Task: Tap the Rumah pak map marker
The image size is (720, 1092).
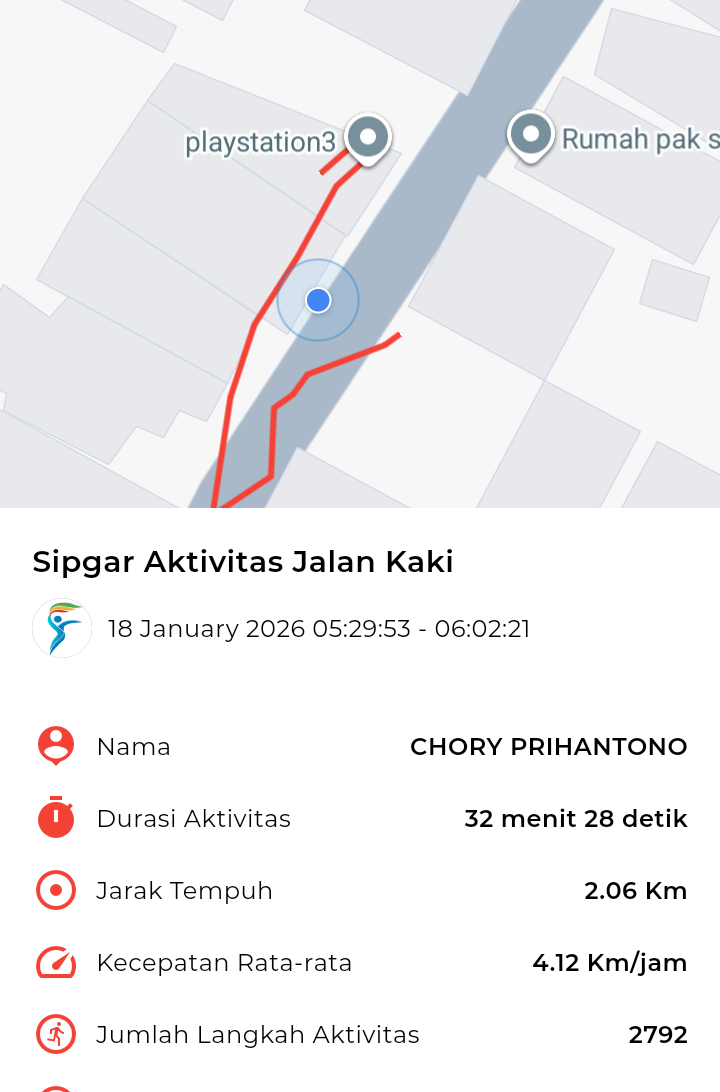Action: [x=531, y=135]
